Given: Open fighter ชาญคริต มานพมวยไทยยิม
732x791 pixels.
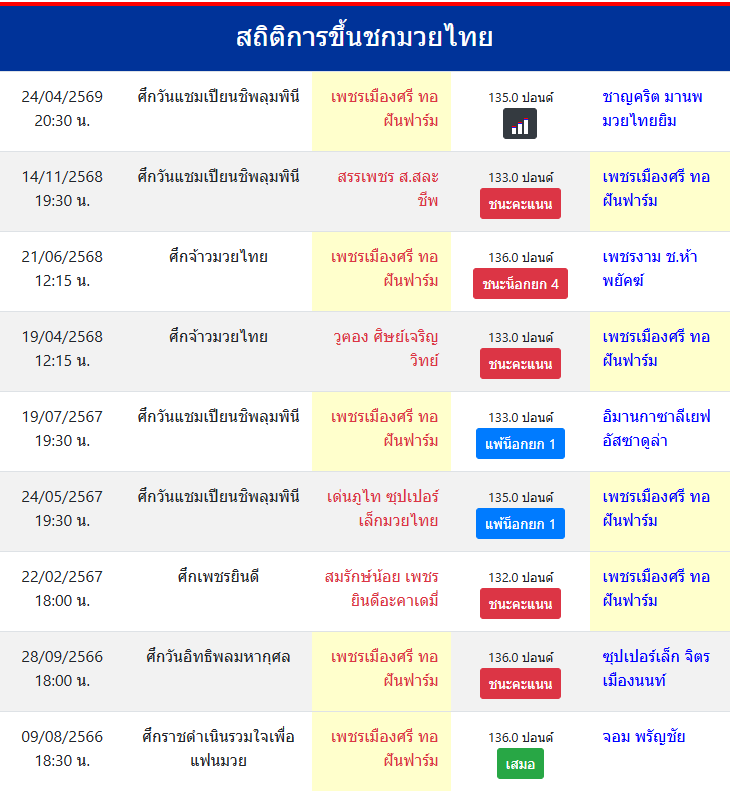Looking at the screenshot, I should [652, 109].
